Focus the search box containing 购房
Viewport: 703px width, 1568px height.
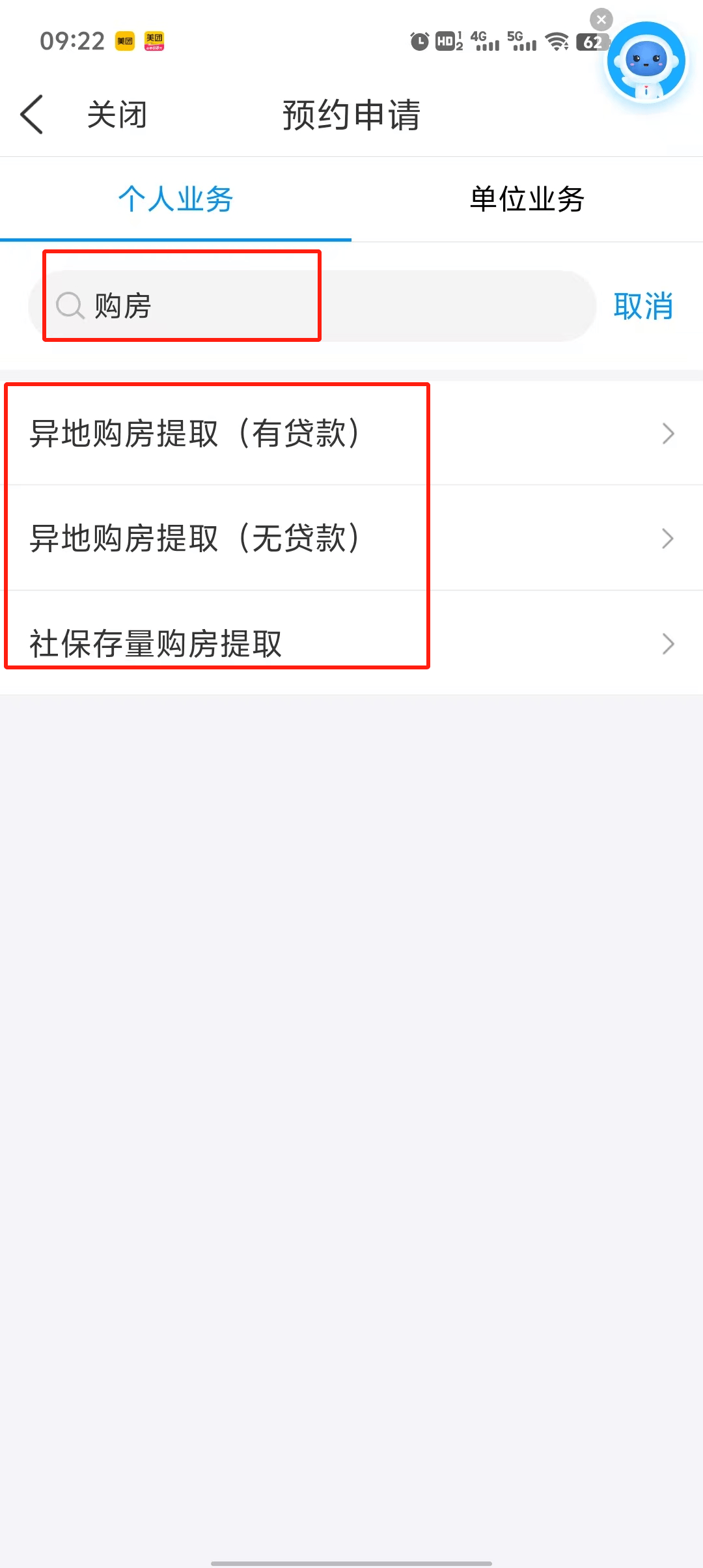click(x=312, y=305)
